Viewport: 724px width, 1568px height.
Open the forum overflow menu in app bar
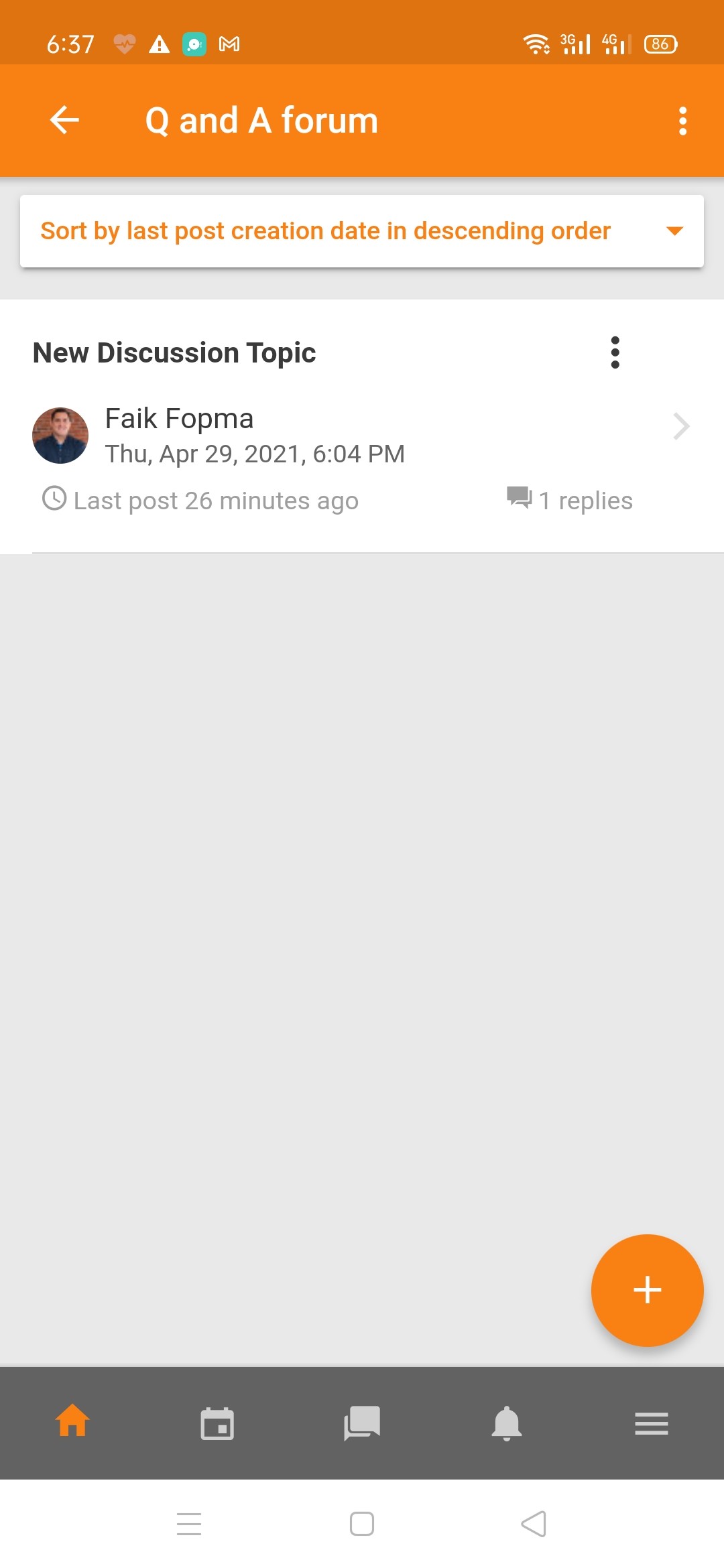682,121
